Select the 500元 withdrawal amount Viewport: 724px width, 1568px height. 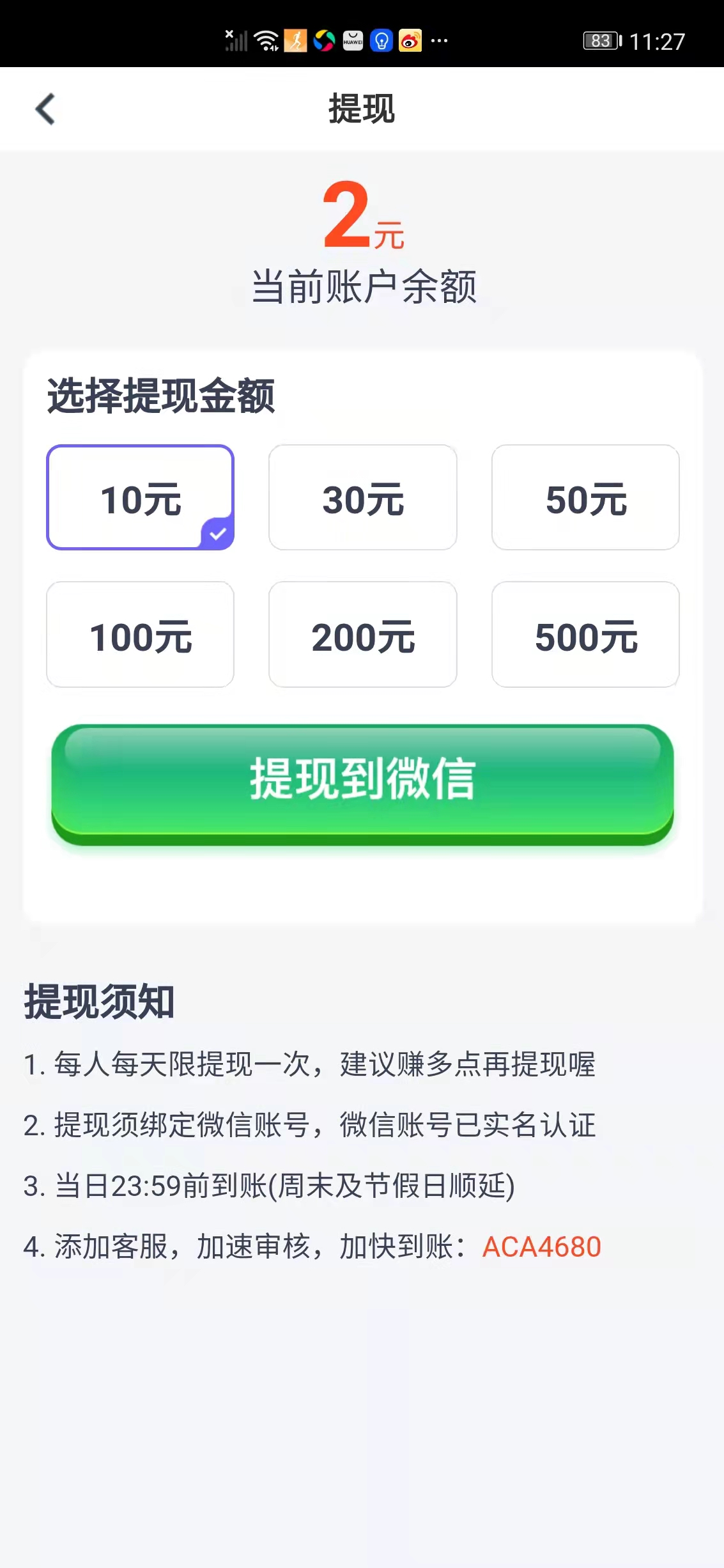[x=585, y=634]
